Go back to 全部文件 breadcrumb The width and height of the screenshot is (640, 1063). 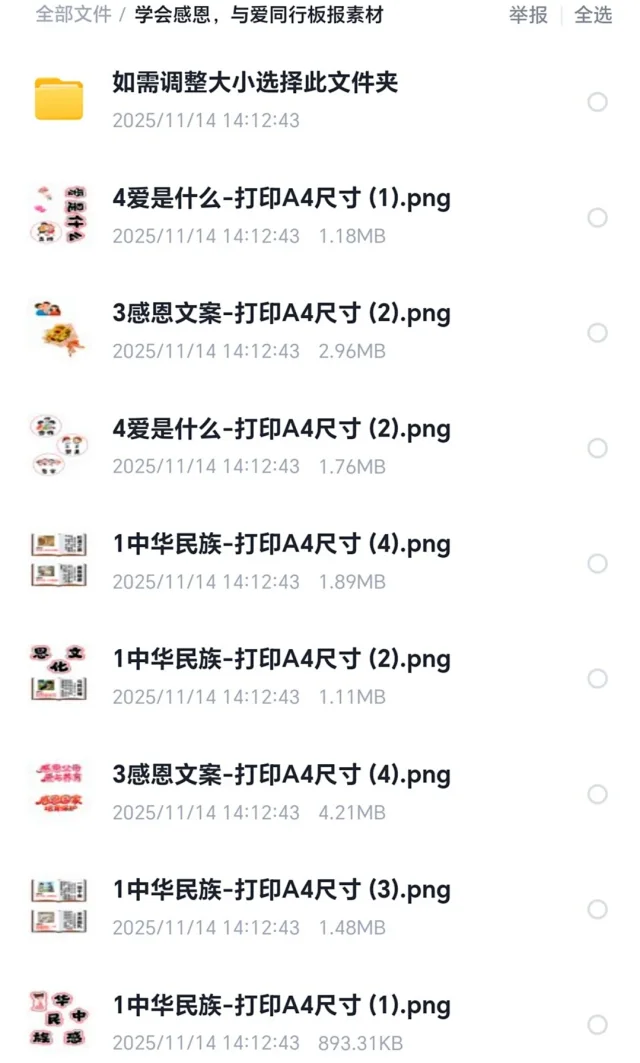73,15
